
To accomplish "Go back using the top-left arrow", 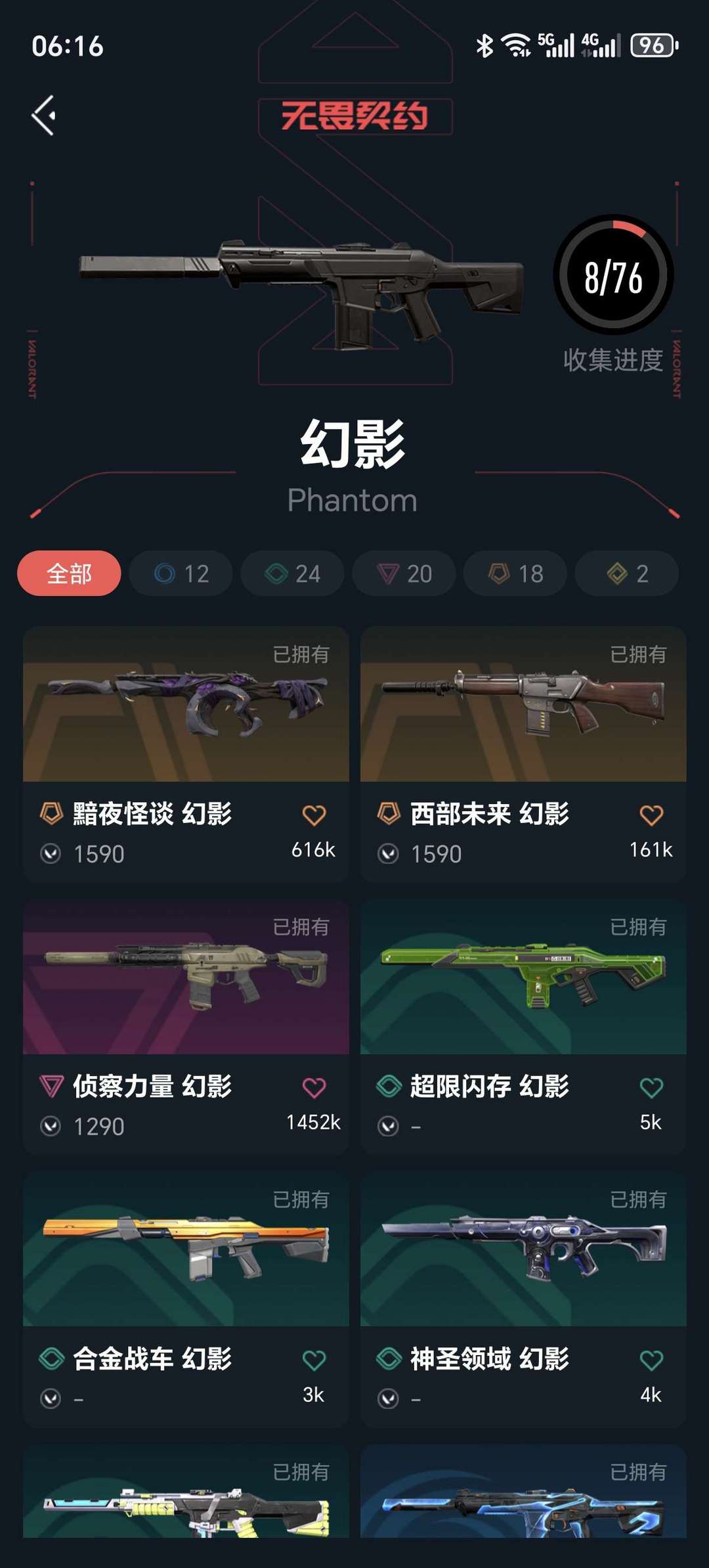I will tap(44, 116).
